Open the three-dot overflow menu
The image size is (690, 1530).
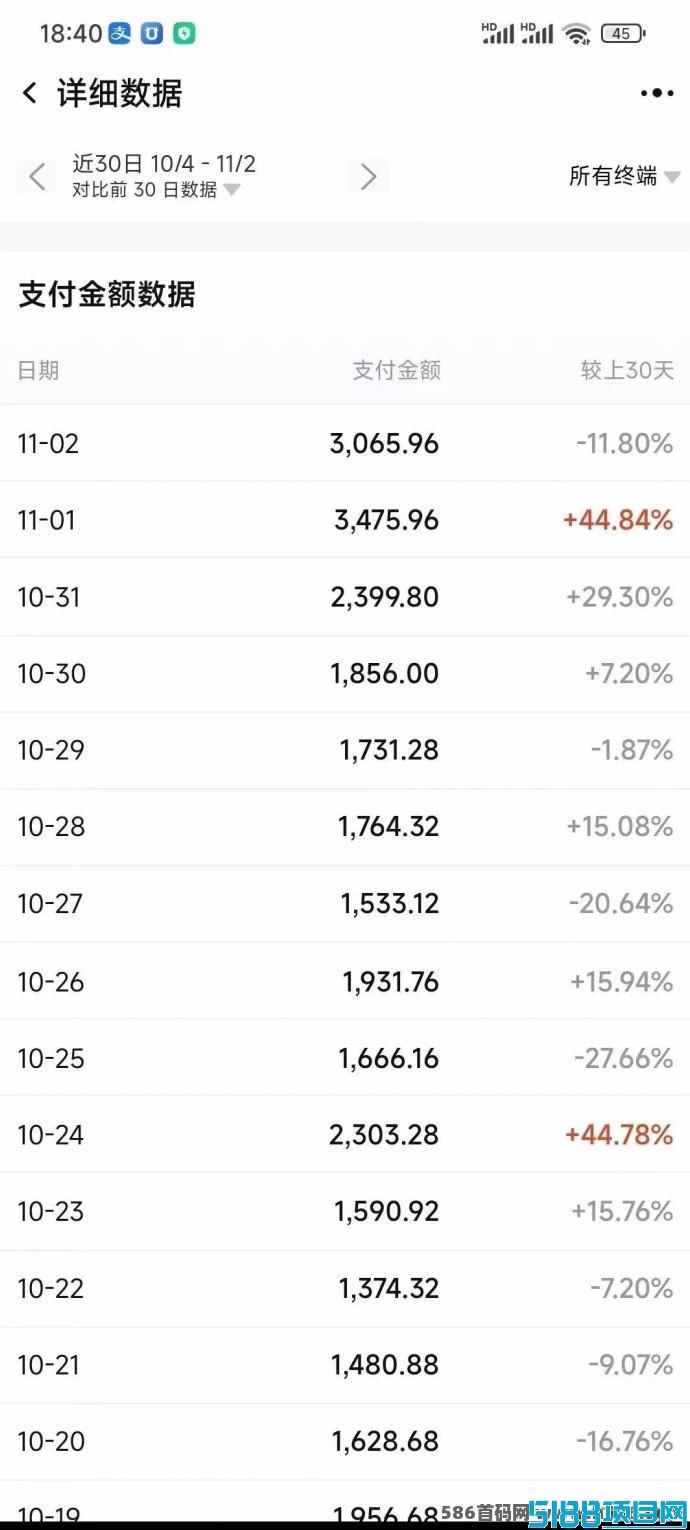[657, 93]
